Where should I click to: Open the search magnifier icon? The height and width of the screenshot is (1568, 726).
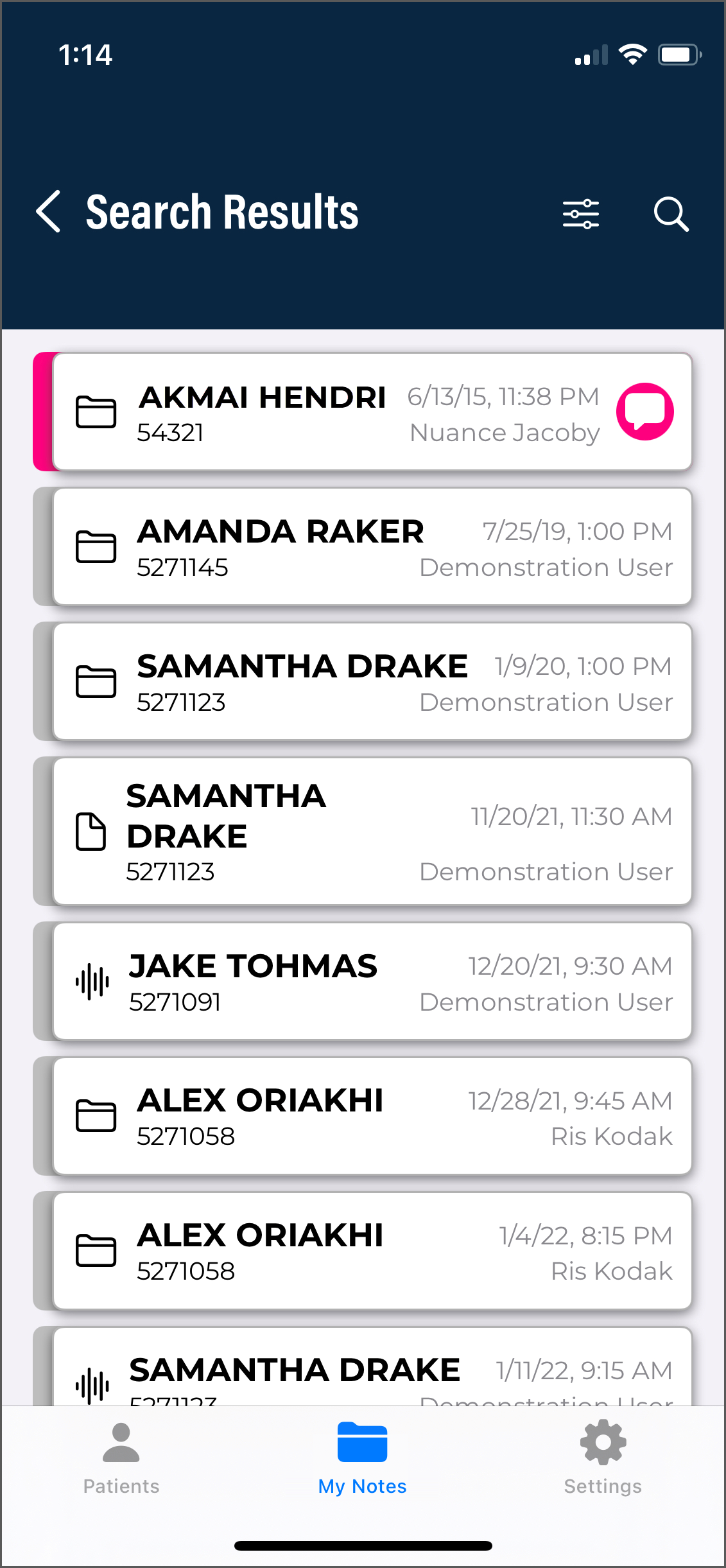(x=671, y=214)
